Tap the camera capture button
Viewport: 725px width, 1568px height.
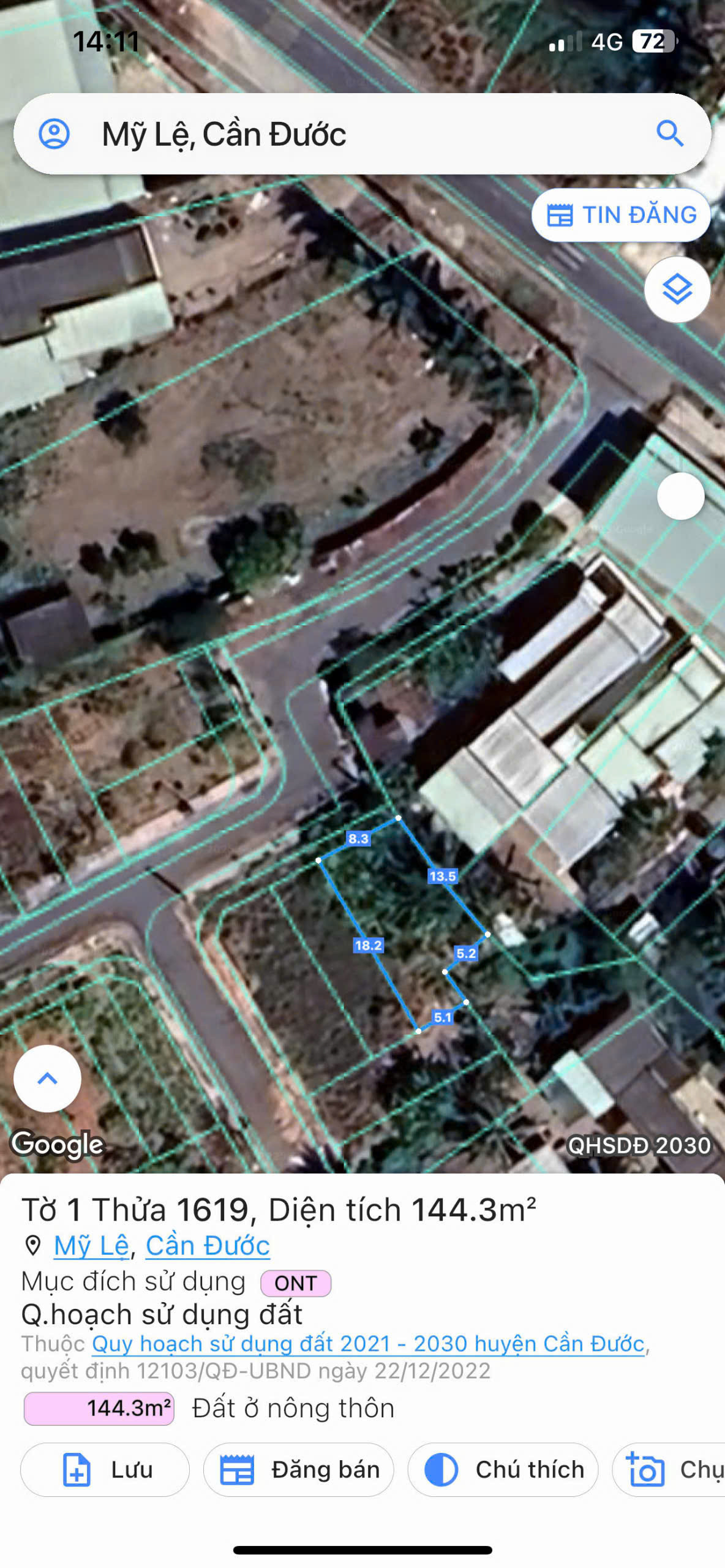coord(669,1470)
